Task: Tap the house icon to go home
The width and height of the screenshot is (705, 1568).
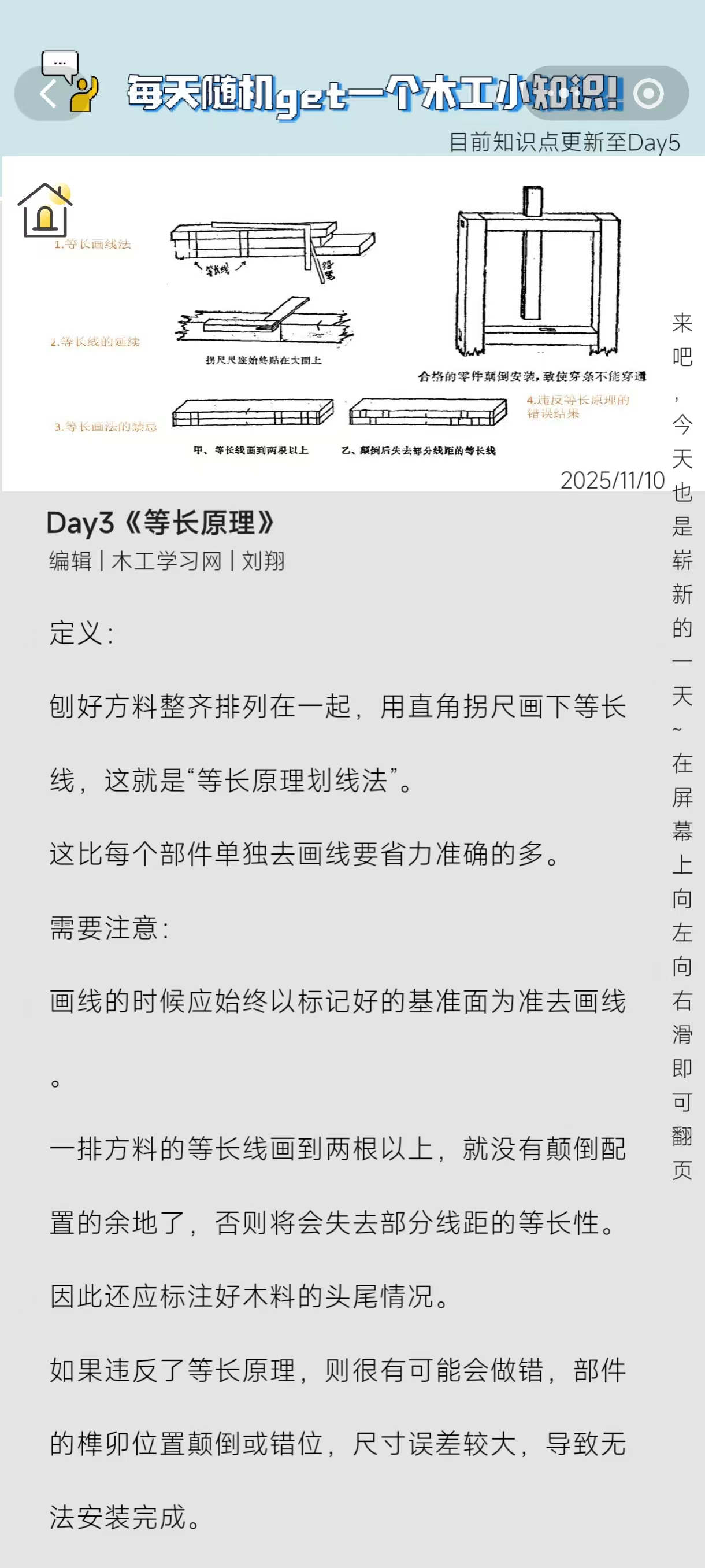Action: pyautogui.click(x=44, y=210)
